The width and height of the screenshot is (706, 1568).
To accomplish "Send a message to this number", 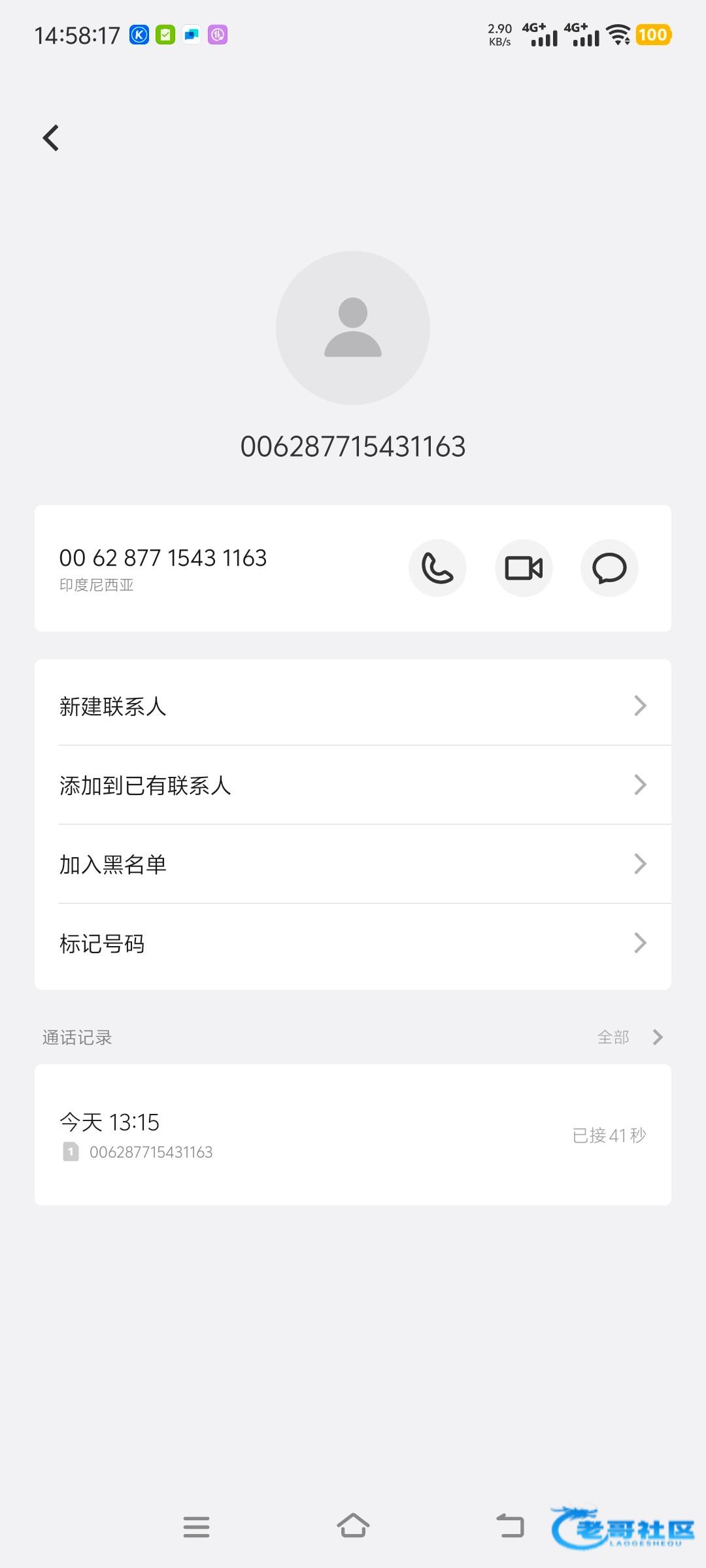I will 609,568.
